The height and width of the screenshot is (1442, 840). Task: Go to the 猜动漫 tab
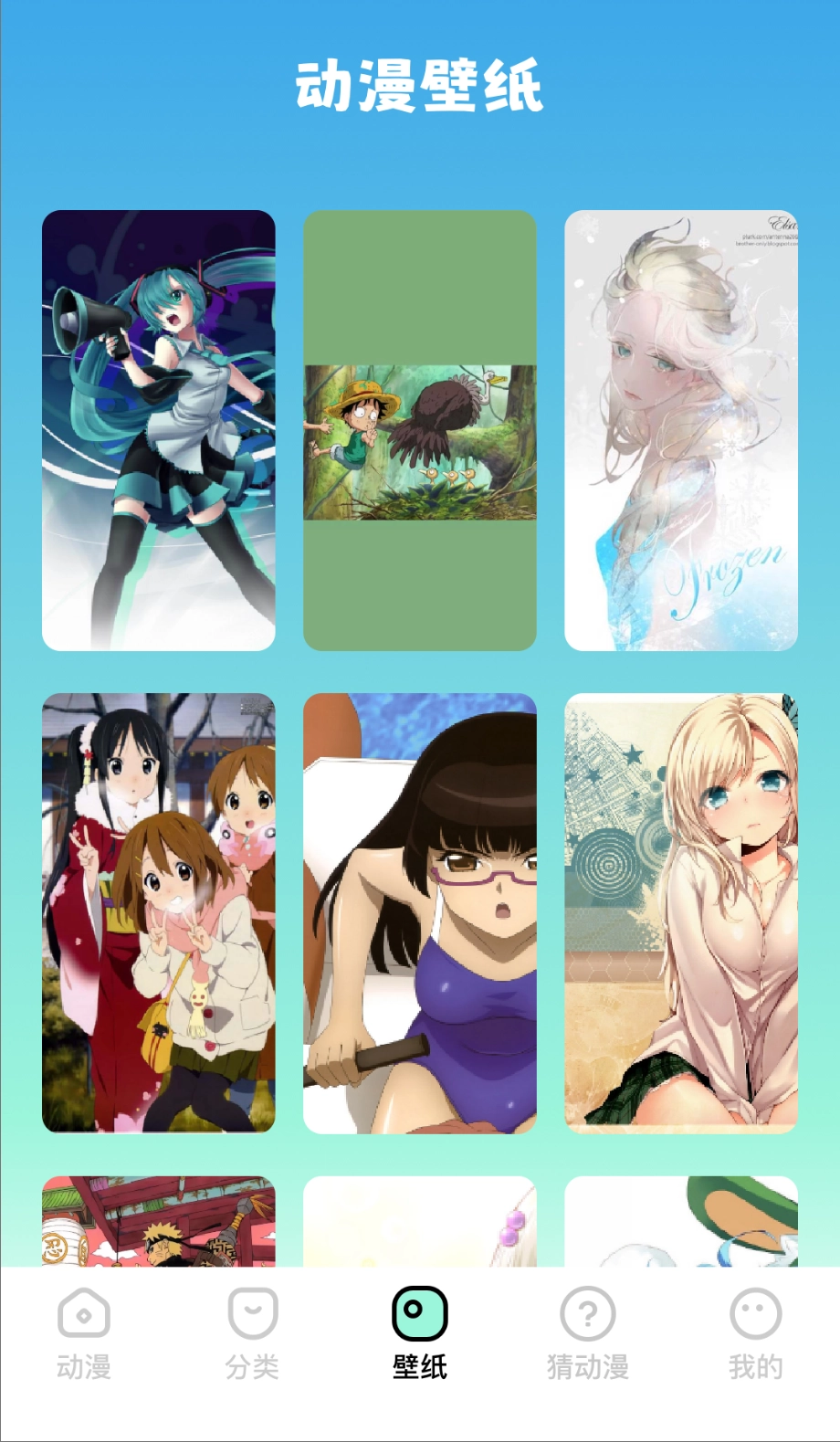587,1333
